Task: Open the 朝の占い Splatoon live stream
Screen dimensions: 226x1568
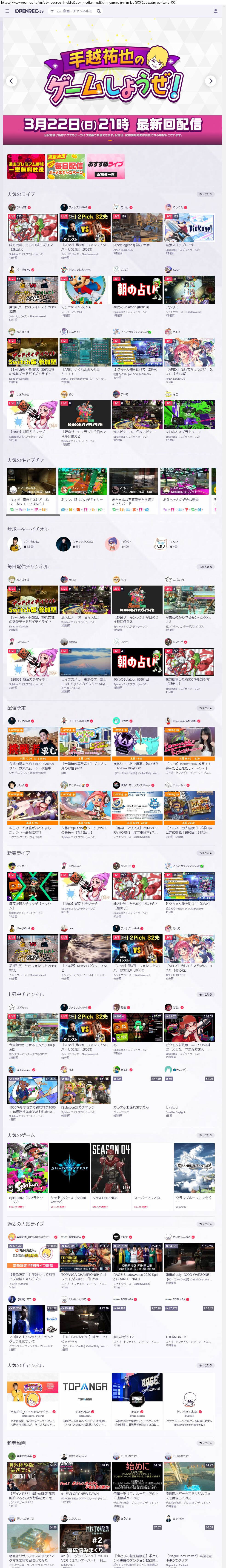Action: click(x=137, y=289)
